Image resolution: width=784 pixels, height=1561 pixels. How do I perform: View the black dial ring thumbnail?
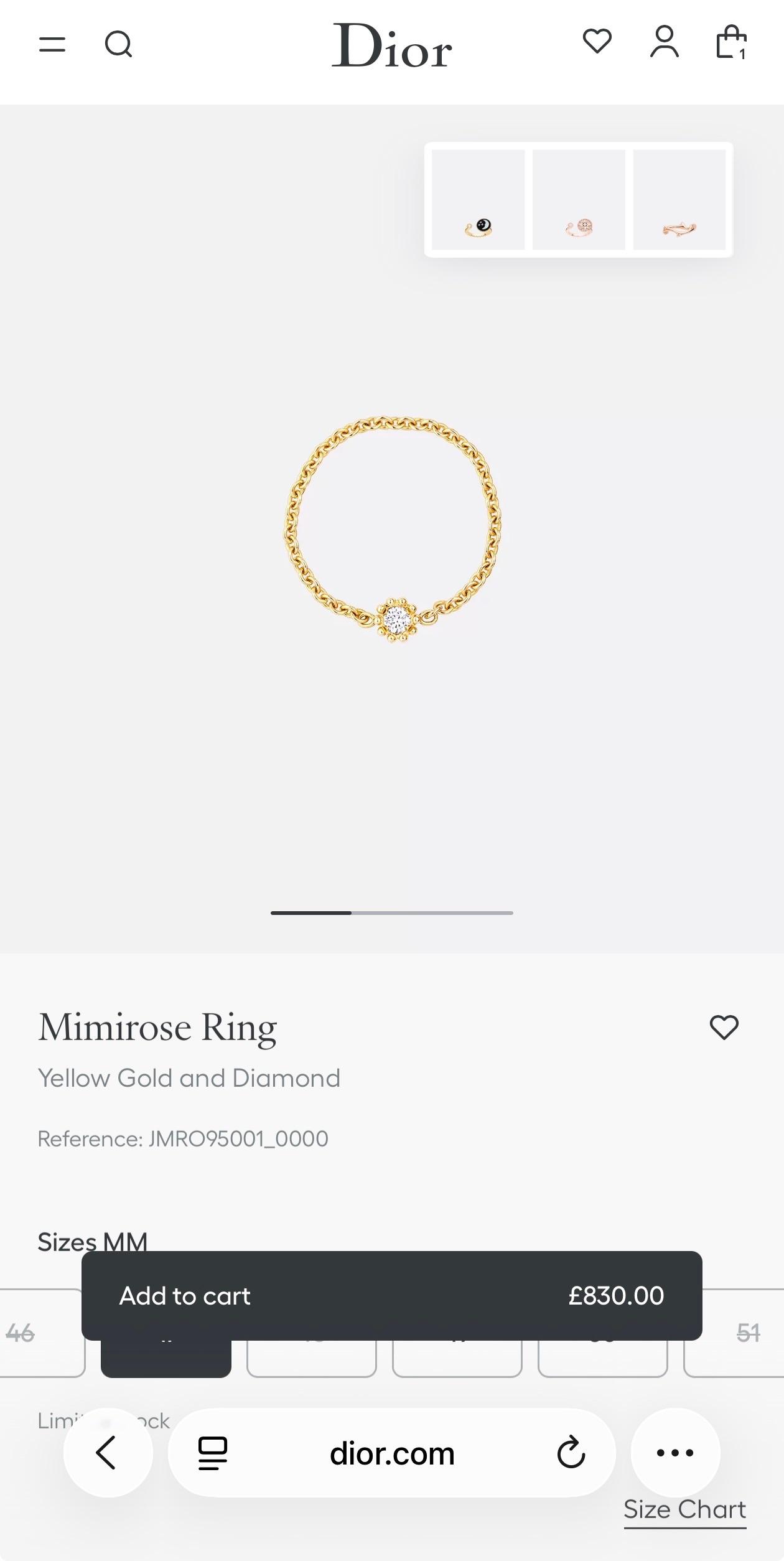(478, 200)
